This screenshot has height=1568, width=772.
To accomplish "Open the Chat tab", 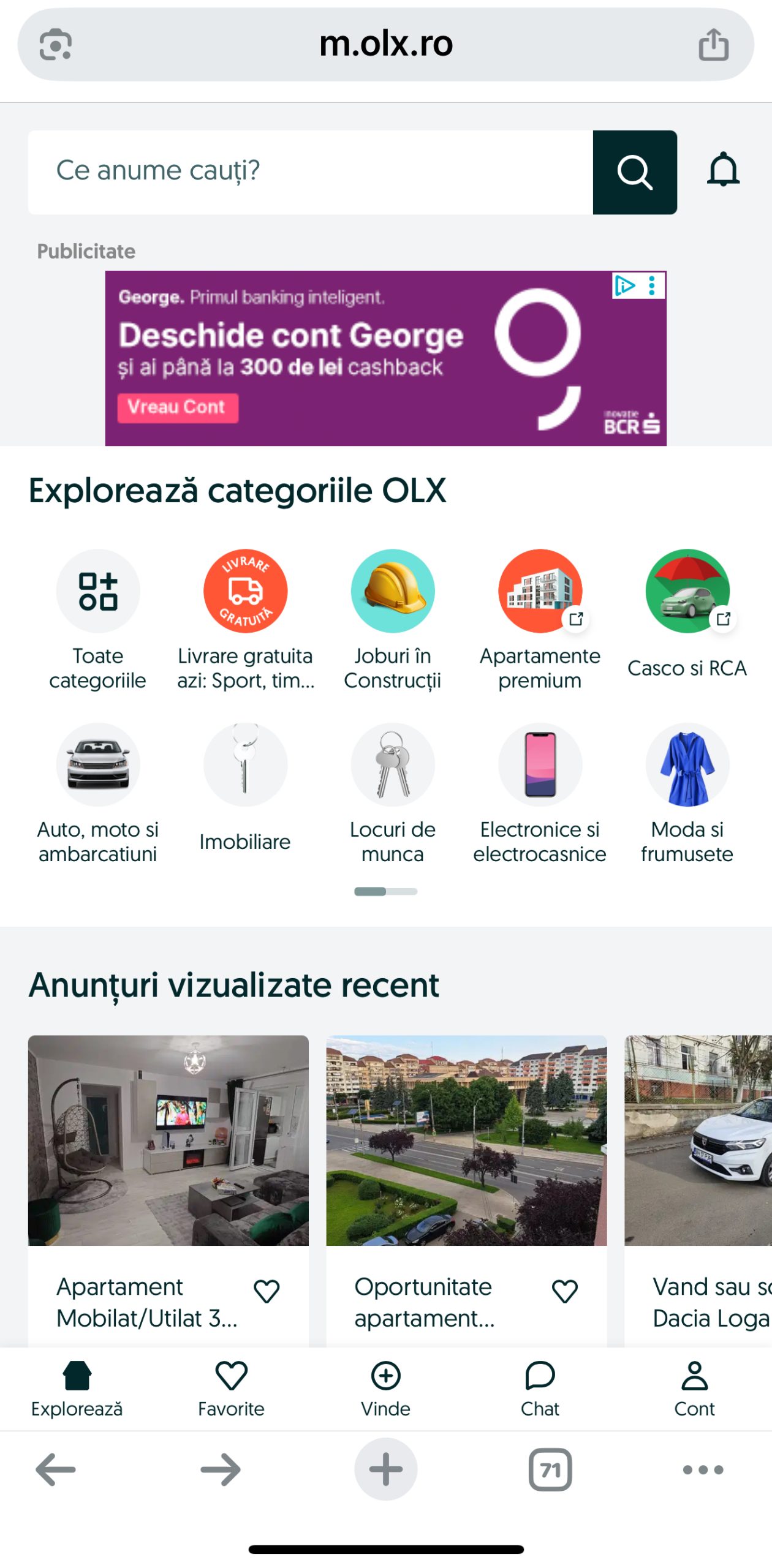I will 540,1387.
